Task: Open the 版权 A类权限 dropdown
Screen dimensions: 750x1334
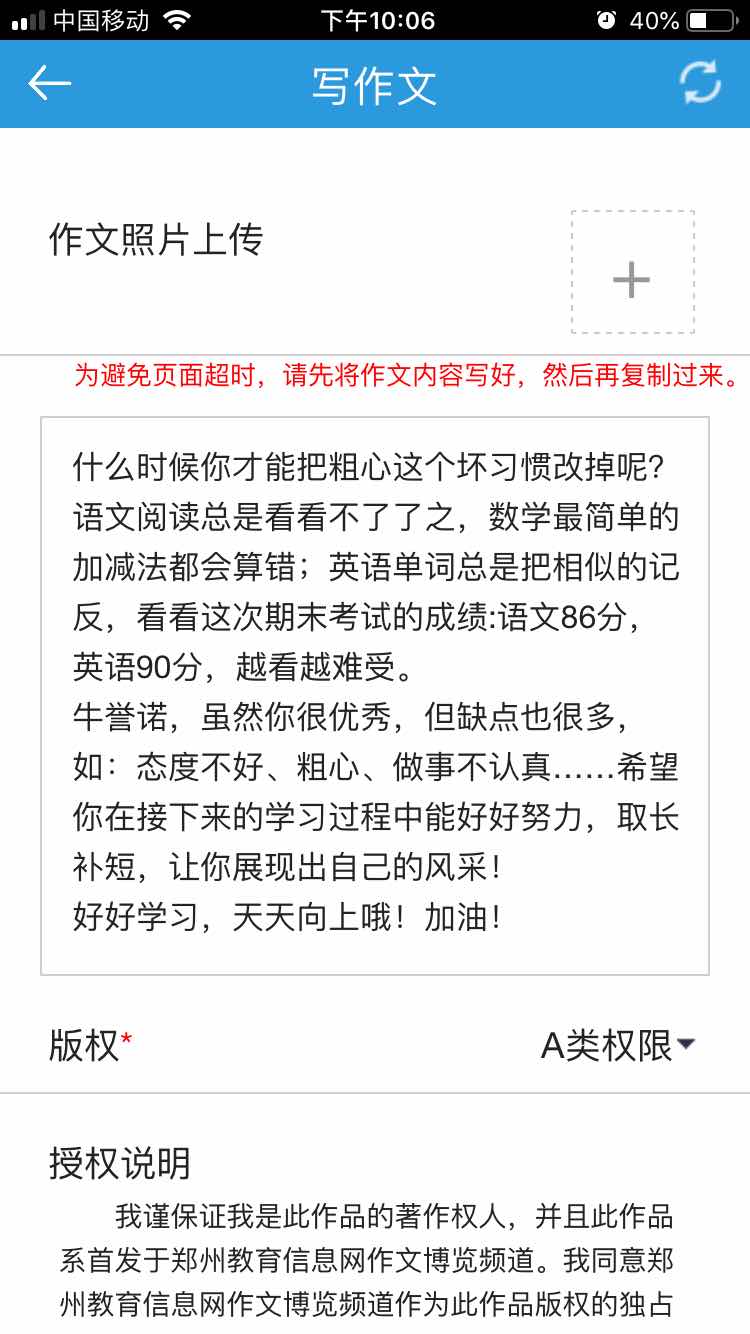Action: pyautogui.click(x=617, y=1046)
